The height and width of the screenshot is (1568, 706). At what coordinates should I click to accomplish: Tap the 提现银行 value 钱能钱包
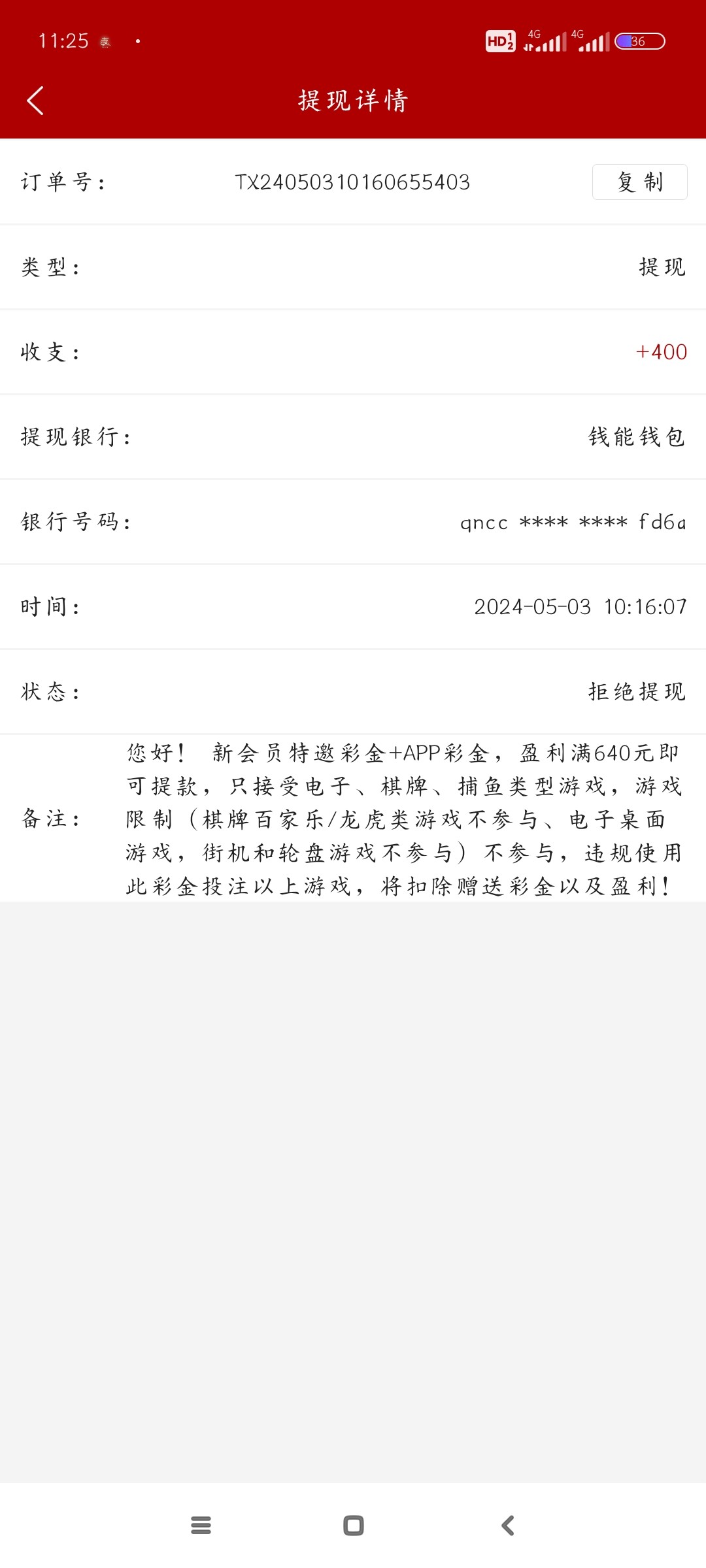pos(635,436)
